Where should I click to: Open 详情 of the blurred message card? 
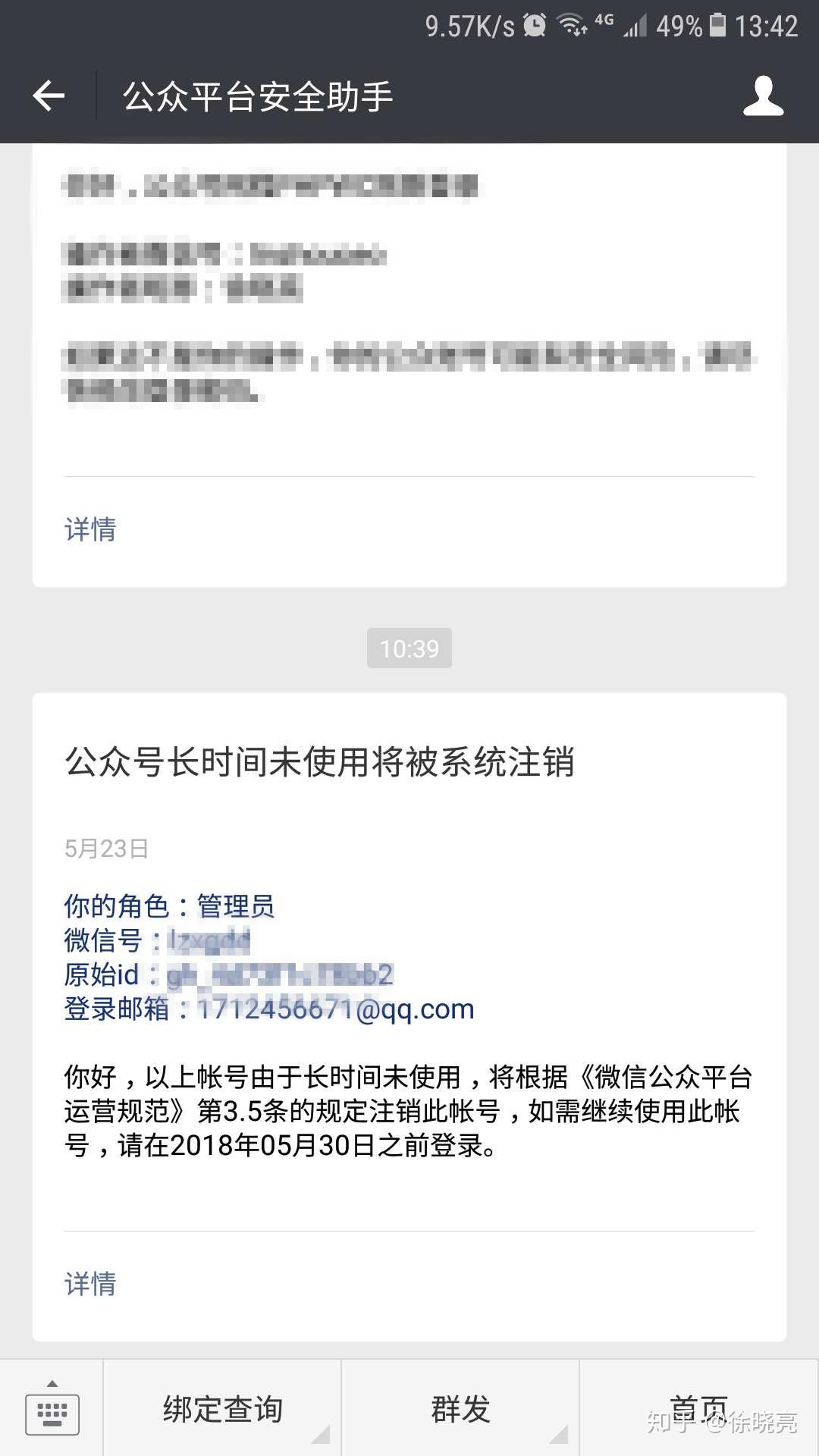90,529
